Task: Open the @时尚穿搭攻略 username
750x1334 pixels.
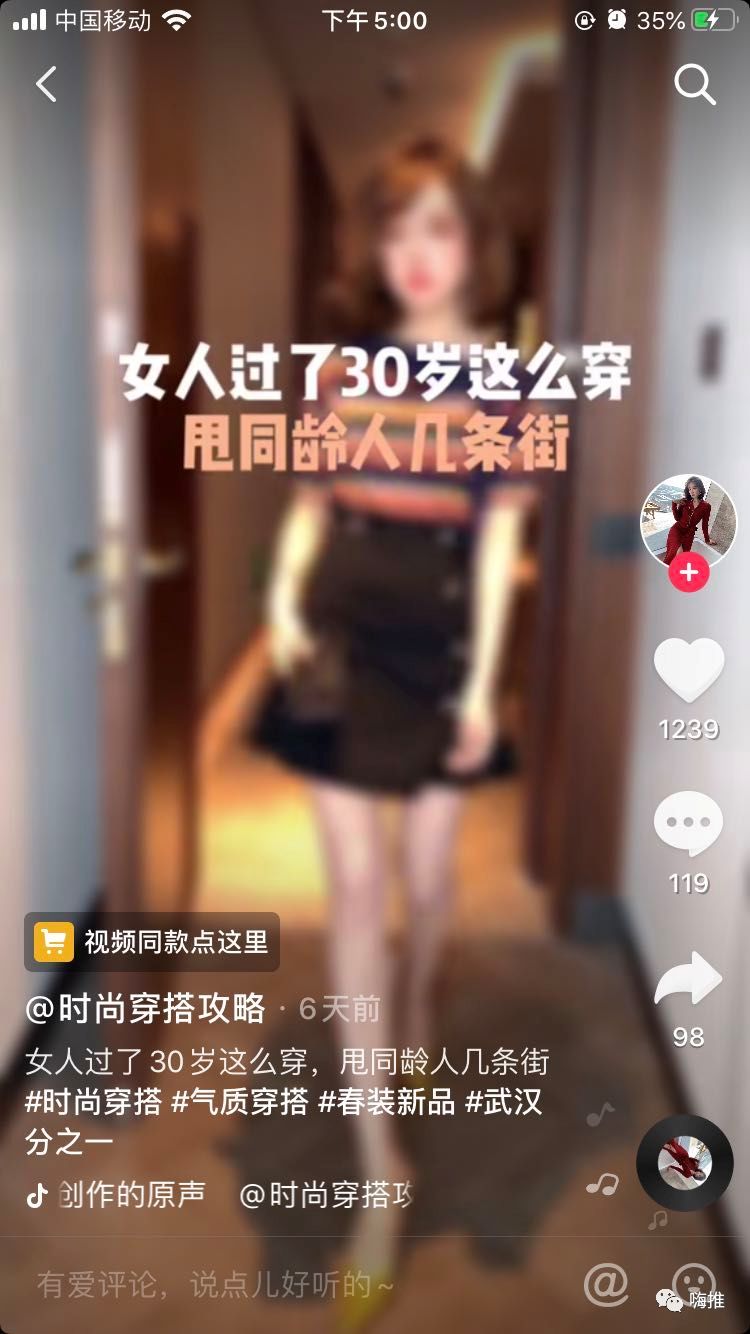Action: pos(146,1008)
